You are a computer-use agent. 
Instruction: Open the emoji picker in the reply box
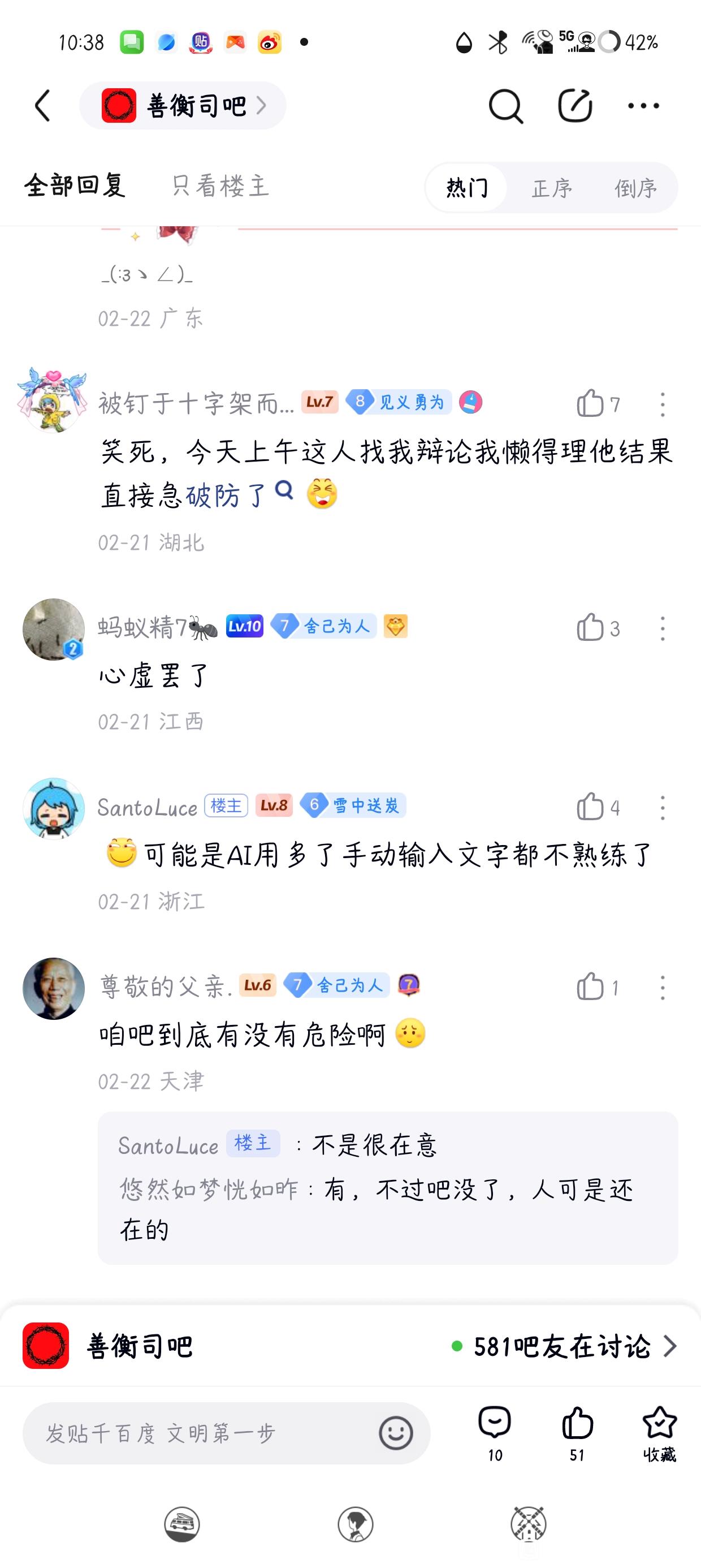pyautogui.click(x=396, y=1433)
